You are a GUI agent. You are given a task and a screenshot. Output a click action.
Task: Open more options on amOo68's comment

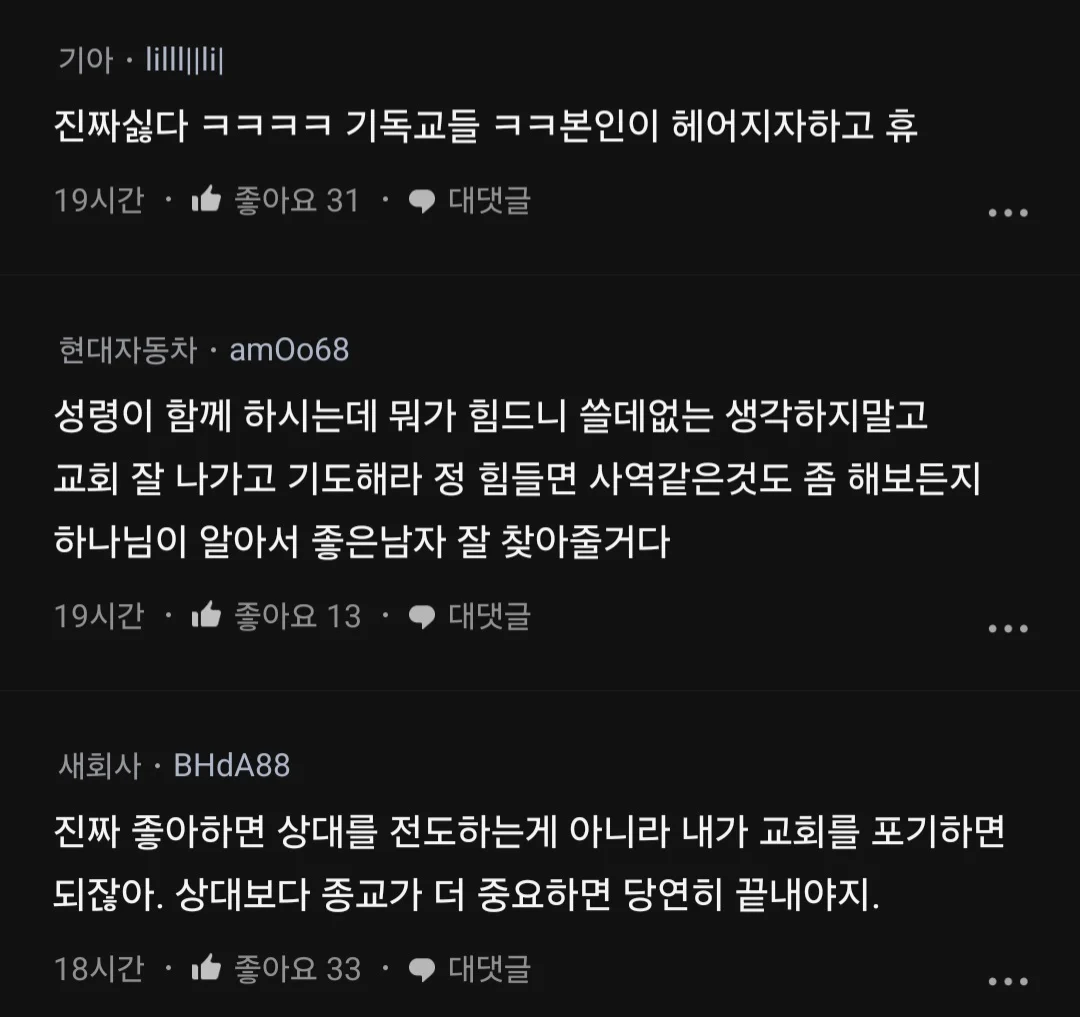(x=1007, y=629)
